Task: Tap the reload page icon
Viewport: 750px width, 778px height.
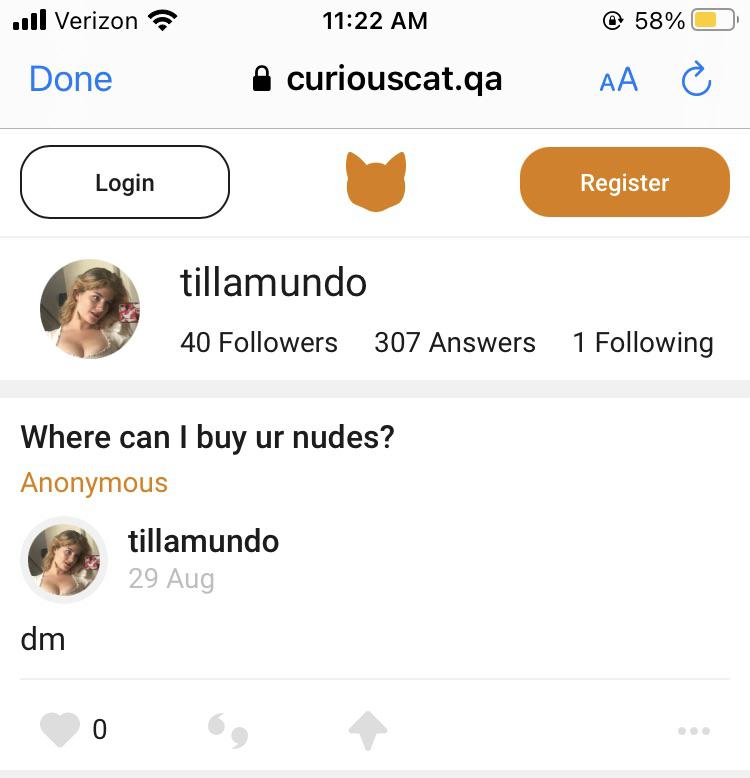Action: pos(697,79)
